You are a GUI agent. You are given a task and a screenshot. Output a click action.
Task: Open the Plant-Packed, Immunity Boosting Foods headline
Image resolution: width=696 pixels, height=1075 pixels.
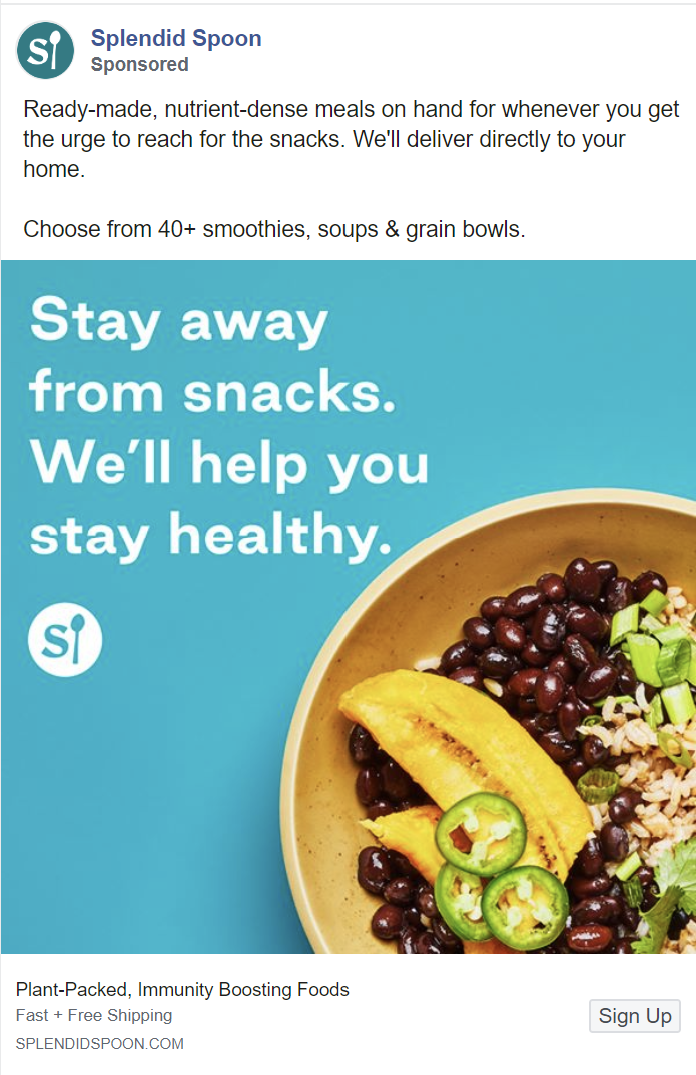(x=183, y=990)
